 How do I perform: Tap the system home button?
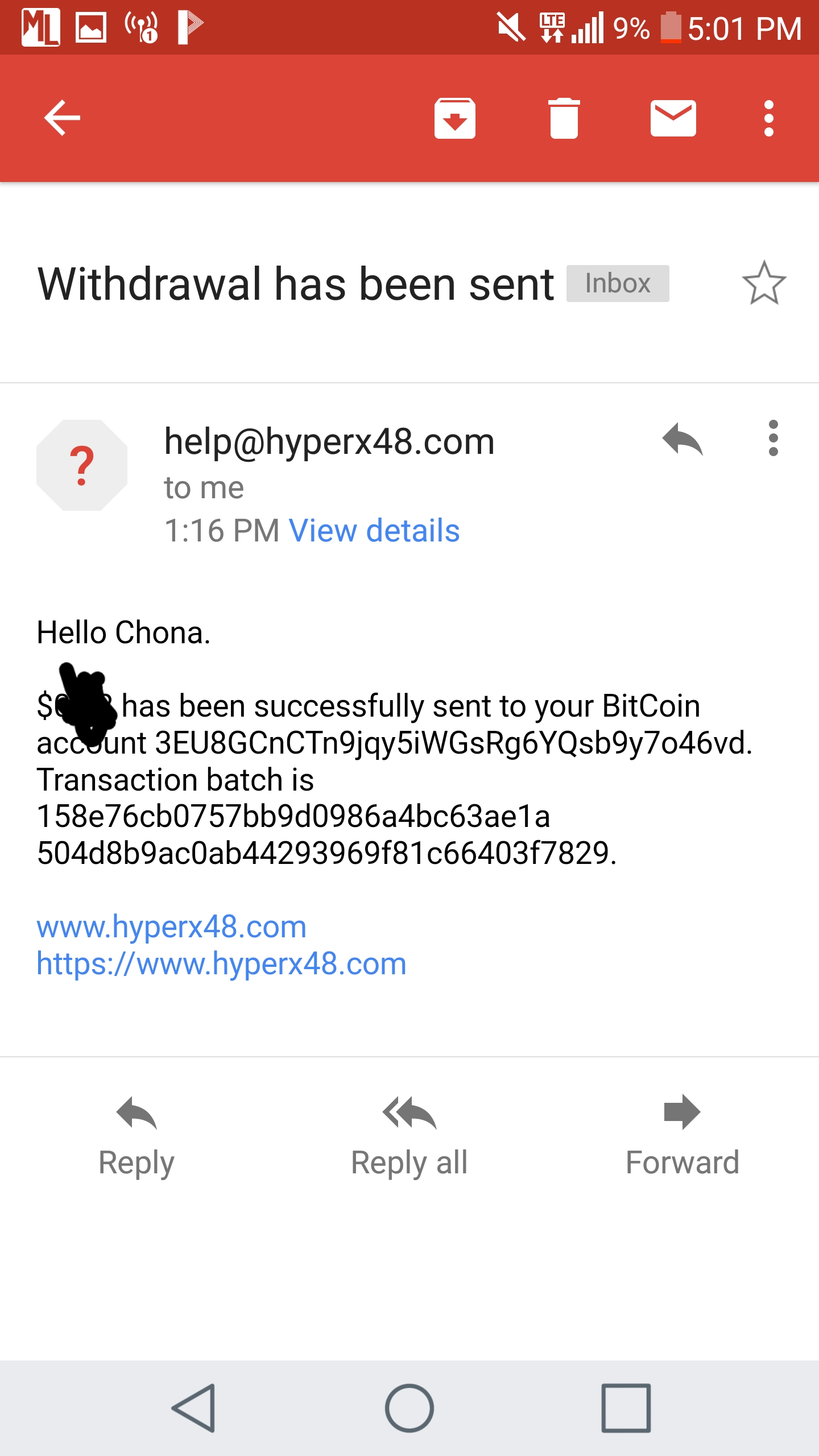point(409,1408)
